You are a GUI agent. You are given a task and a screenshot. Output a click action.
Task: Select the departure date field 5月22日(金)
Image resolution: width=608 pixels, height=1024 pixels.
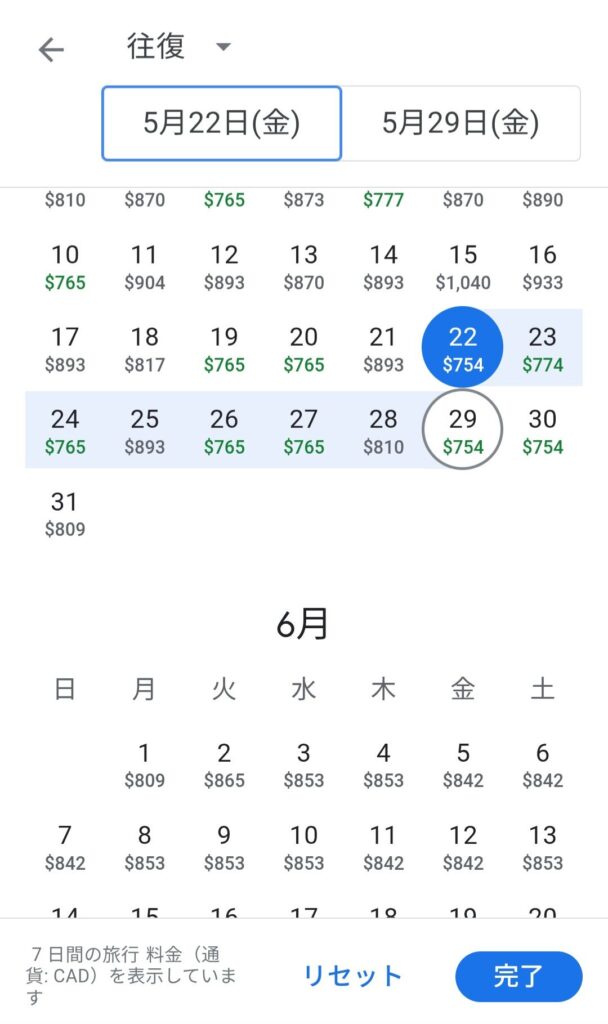point(221,123)
